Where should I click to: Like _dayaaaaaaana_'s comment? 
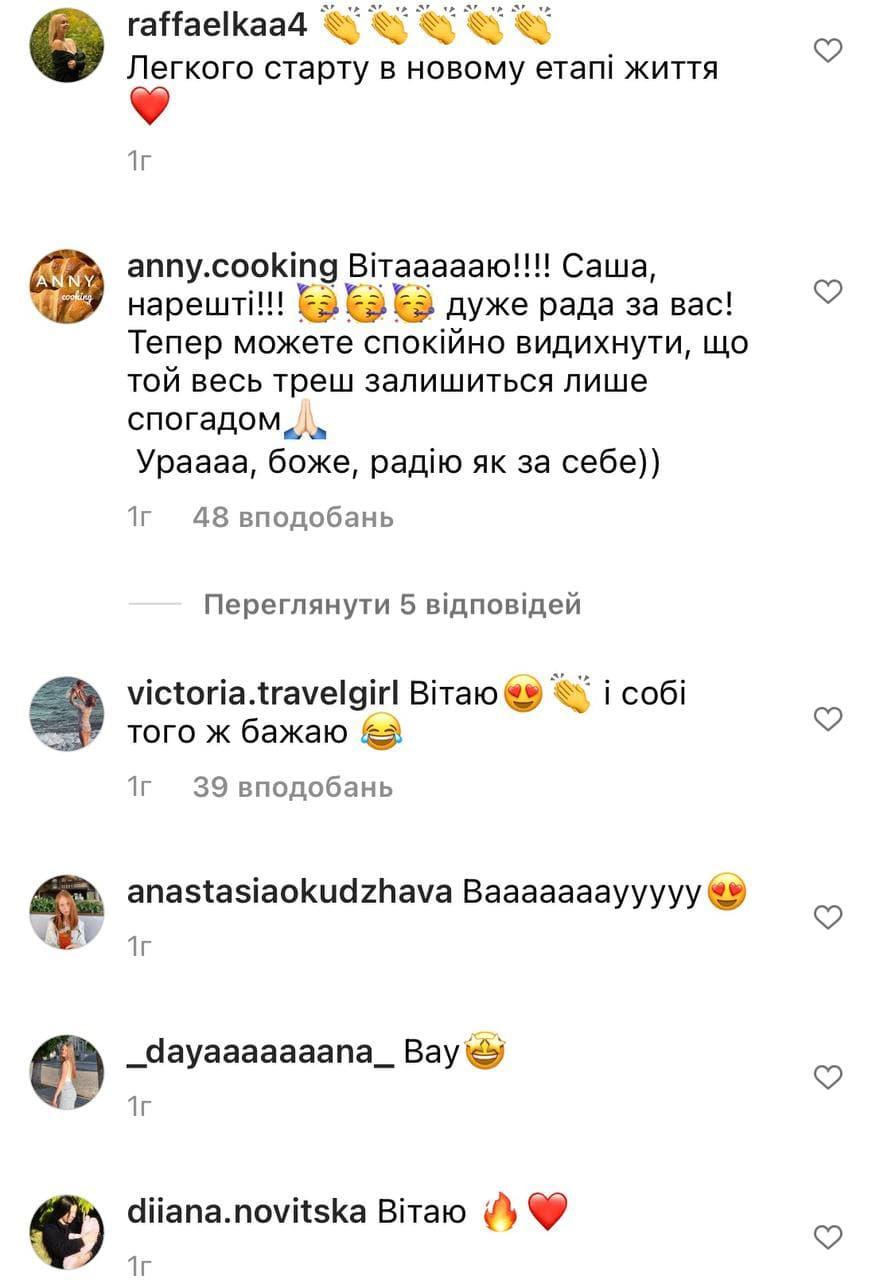pyautogui.click(x=828, y=1077)
